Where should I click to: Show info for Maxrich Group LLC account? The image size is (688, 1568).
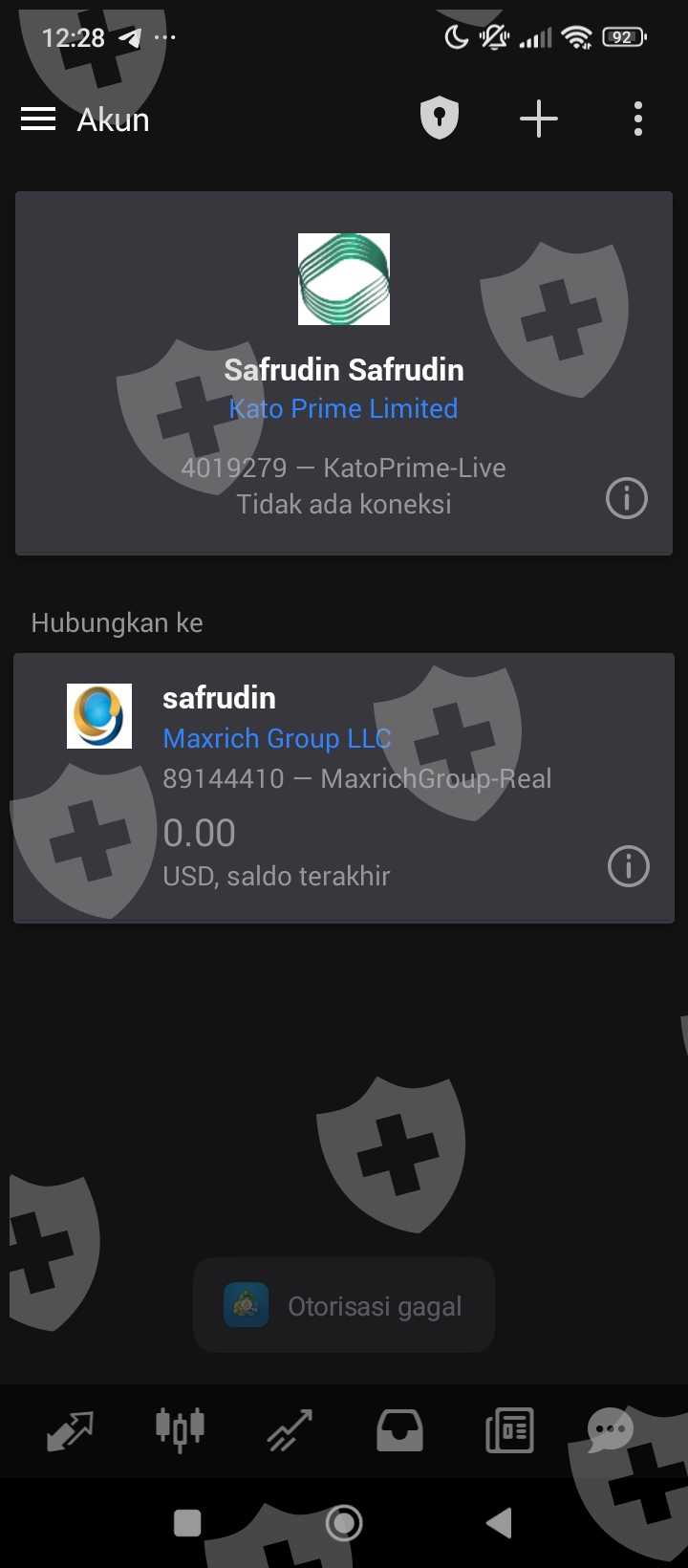pos(628,866)
